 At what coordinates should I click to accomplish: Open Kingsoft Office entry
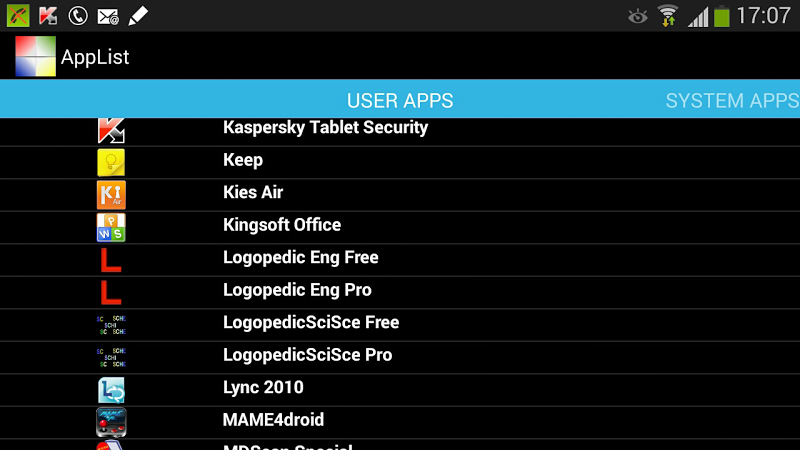282,225
